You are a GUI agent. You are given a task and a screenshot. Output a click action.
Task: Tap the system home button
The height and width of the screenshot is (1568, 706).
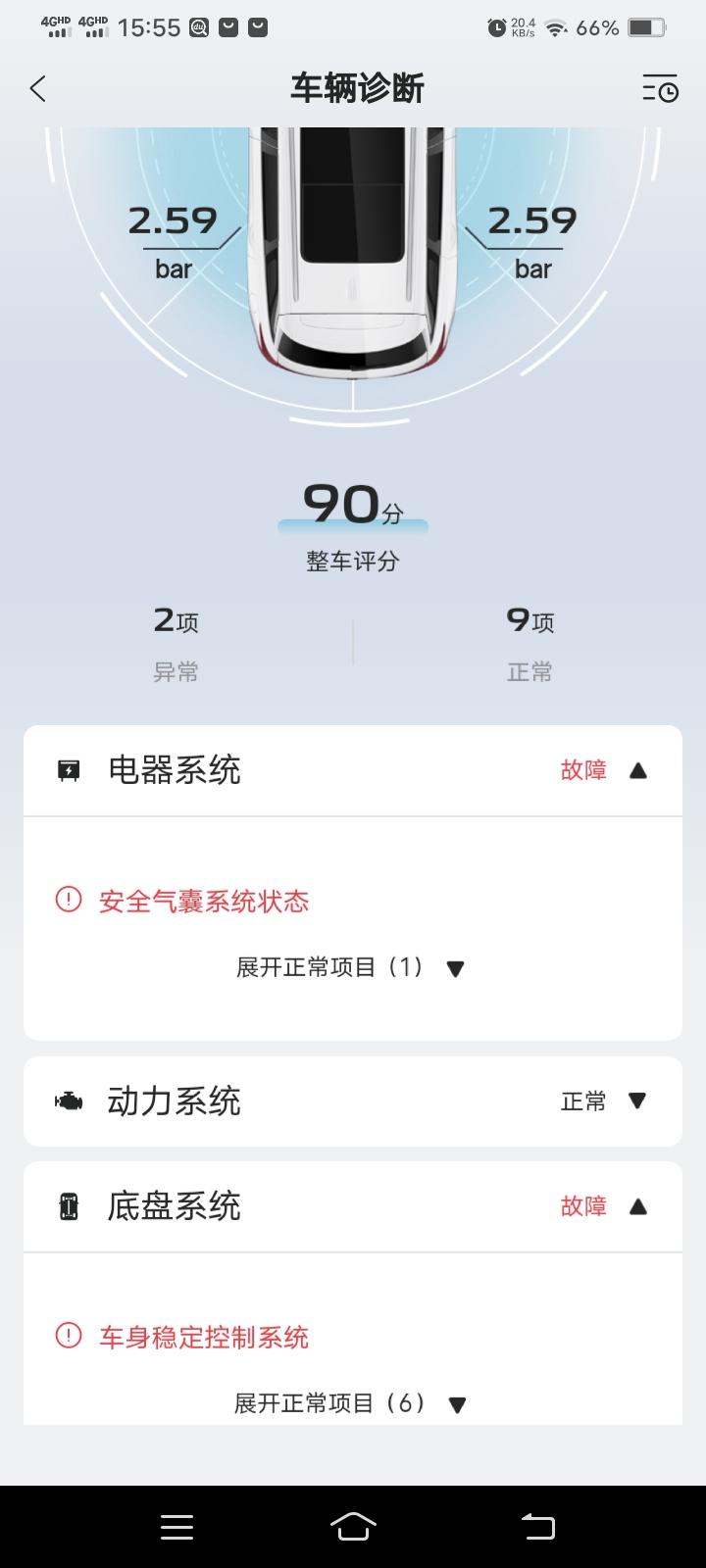pyautogui.click(x=353, y=1527)
